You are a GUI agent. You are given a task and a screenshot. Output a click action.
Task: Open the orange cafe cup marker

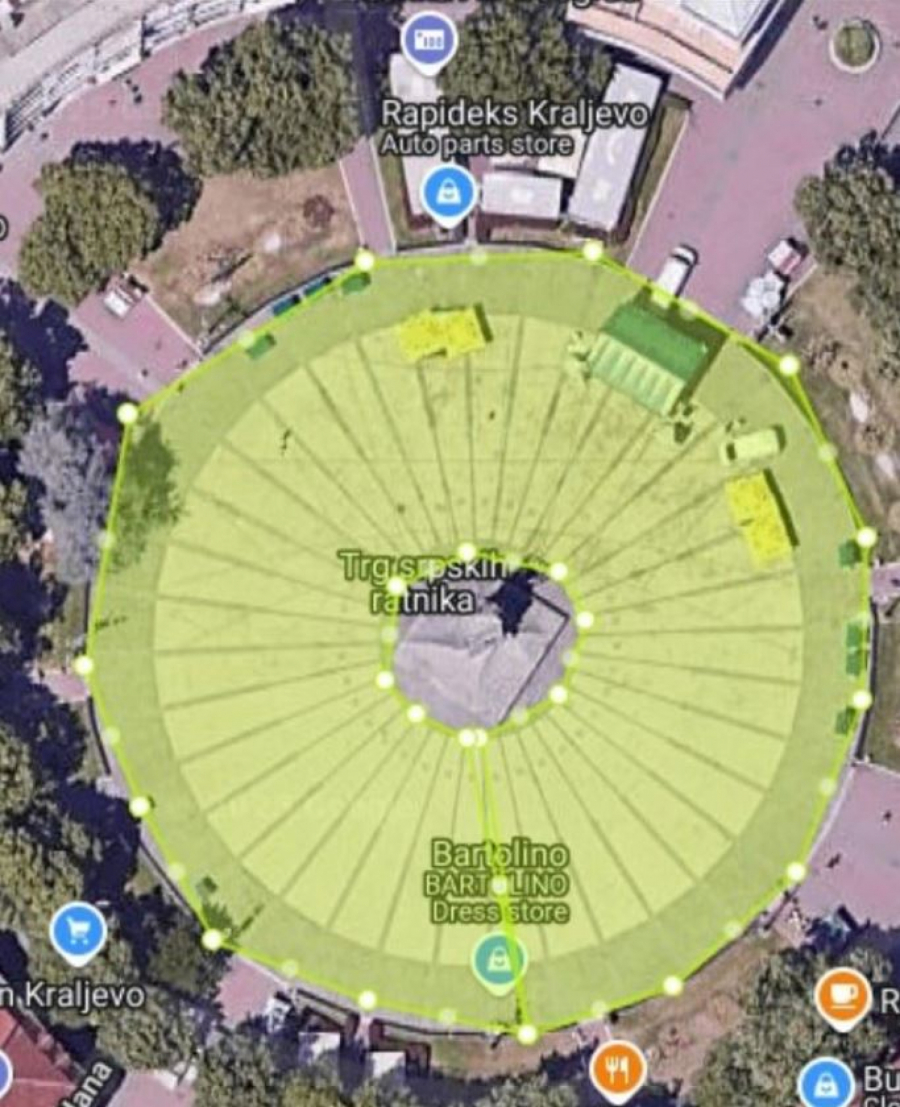[843, 997]
